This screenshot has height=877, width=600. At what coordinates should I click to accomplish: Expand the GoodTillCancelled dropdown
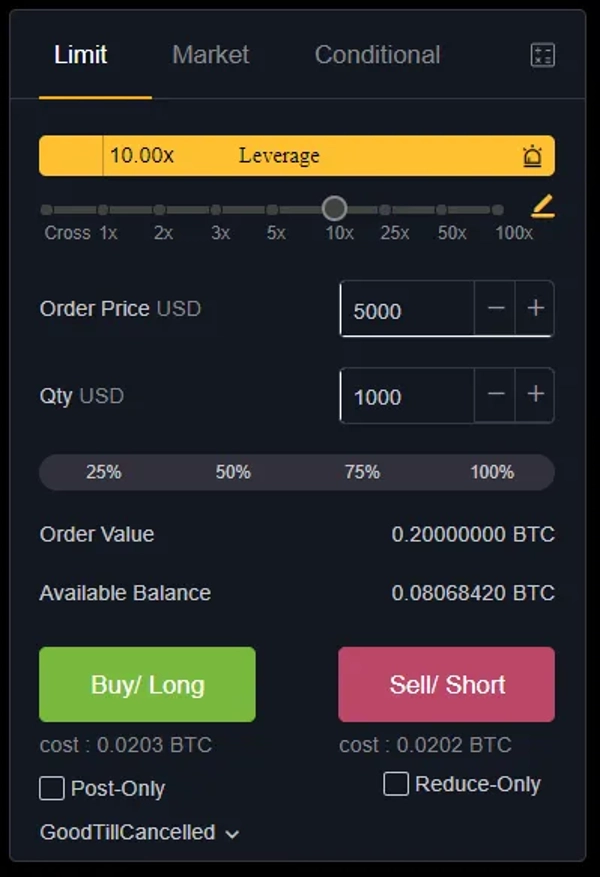139,833
